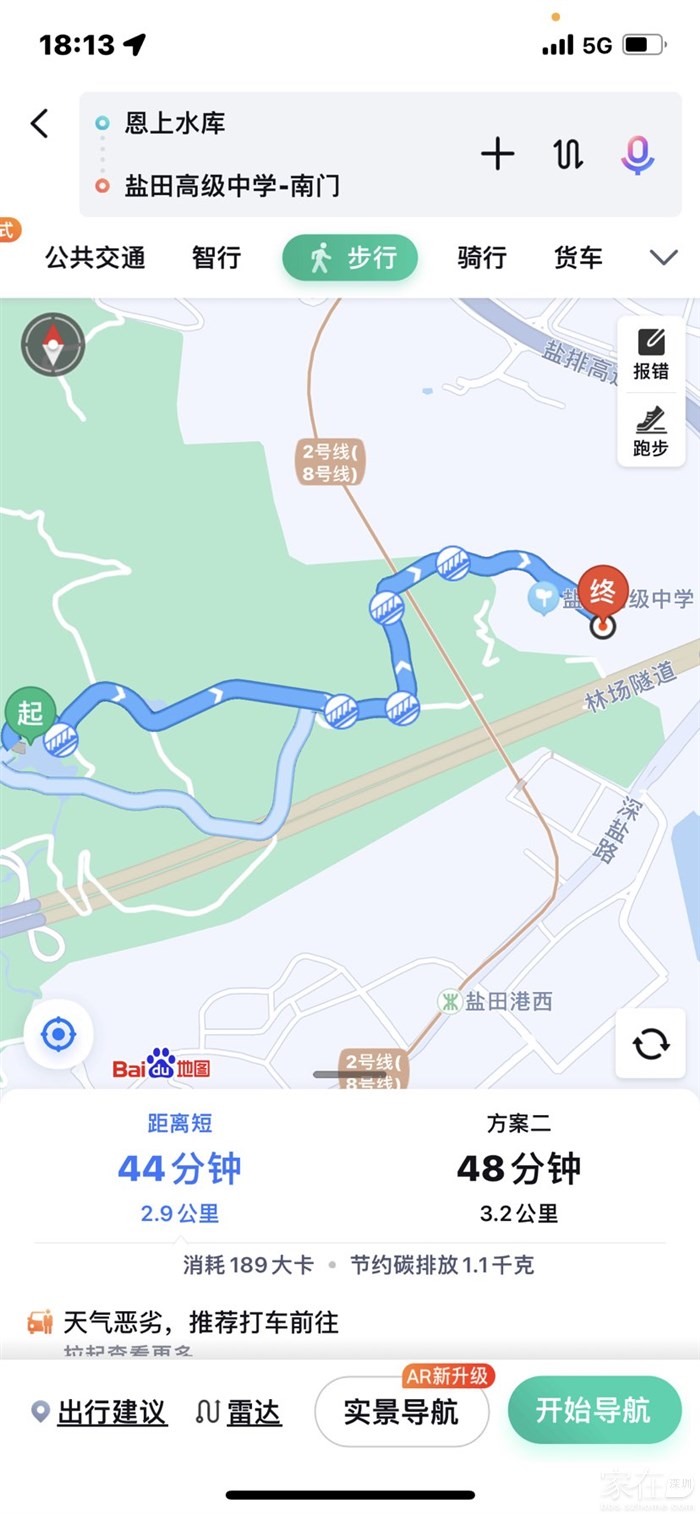Center the map on my location
Image resolution: width=700 pixels, height=1514 pixels.
point(57,1034)
